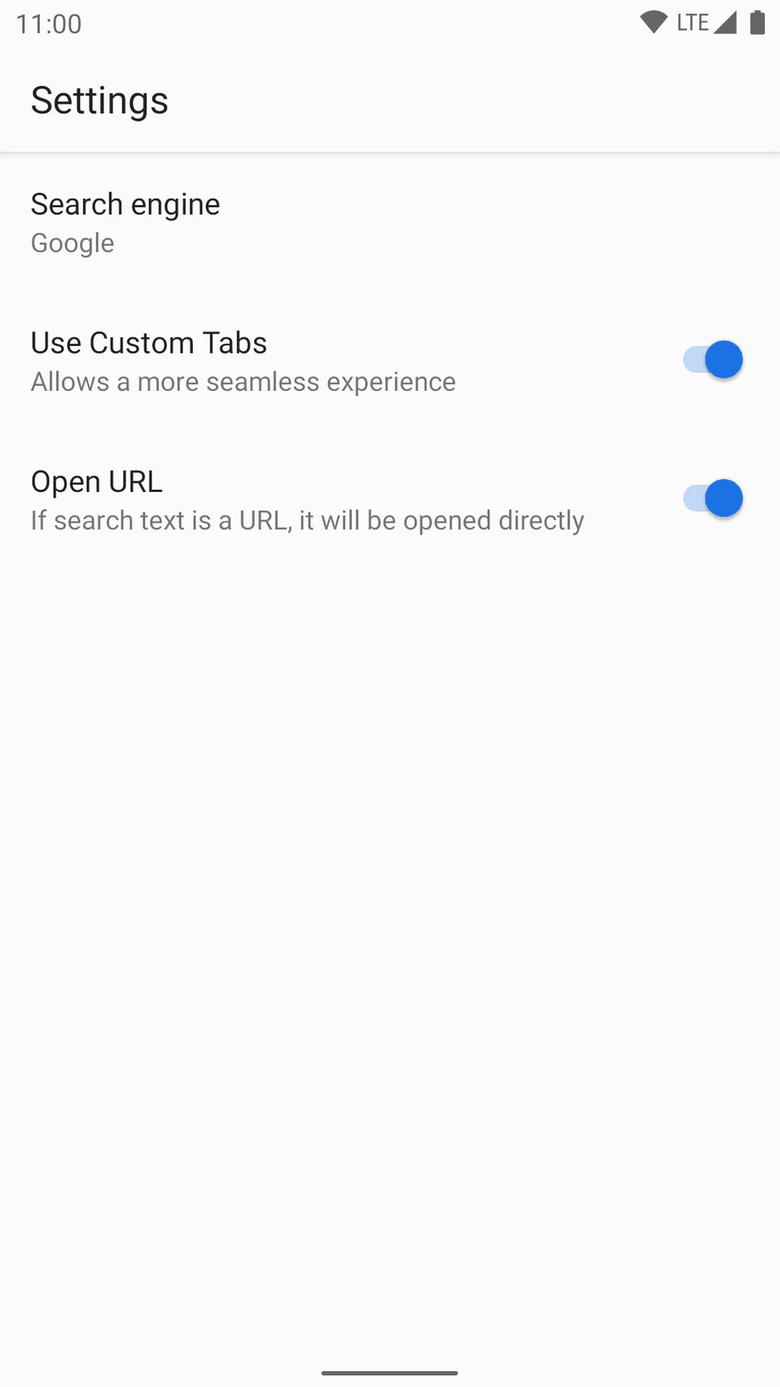Viewport: 780px width, 1387px height.
Task: Click the cellular signal strength icon
Action: (x=725, y=21)
